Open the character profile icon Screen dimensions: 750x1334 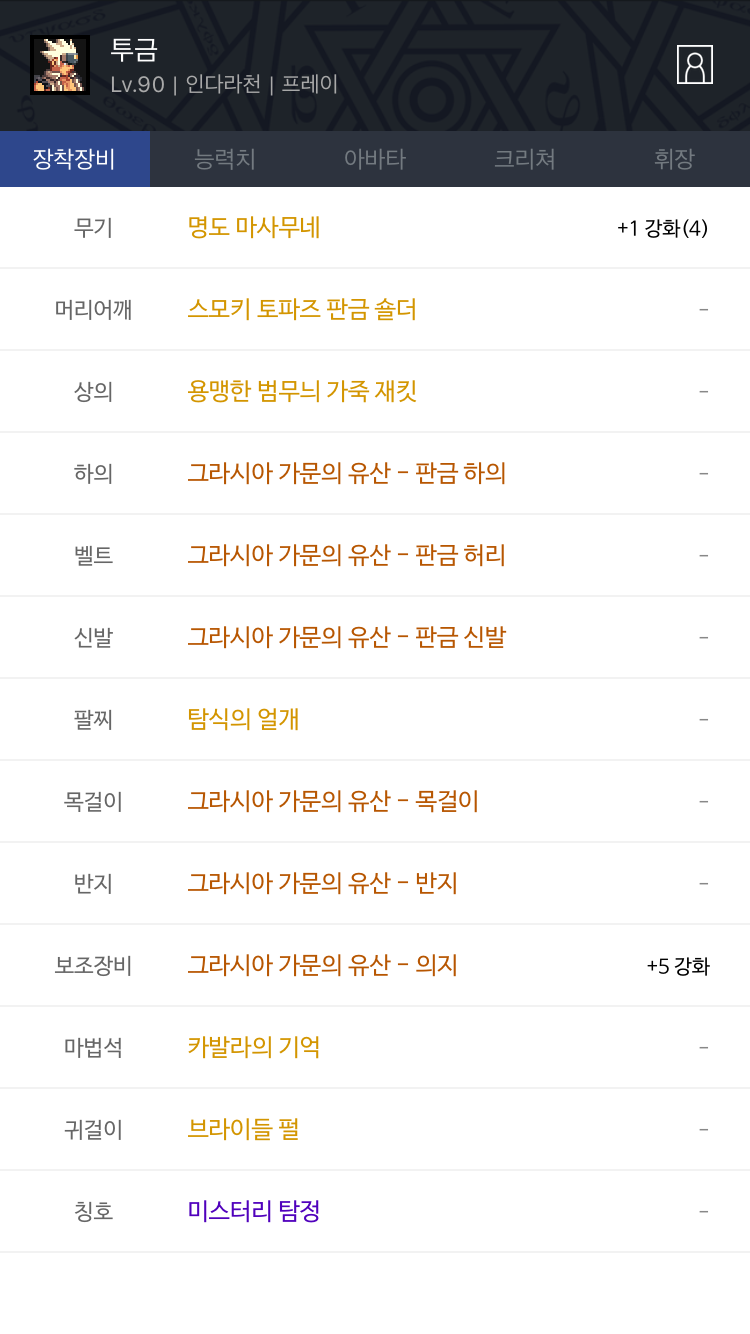pyautogui.click(x=695, y=65)
